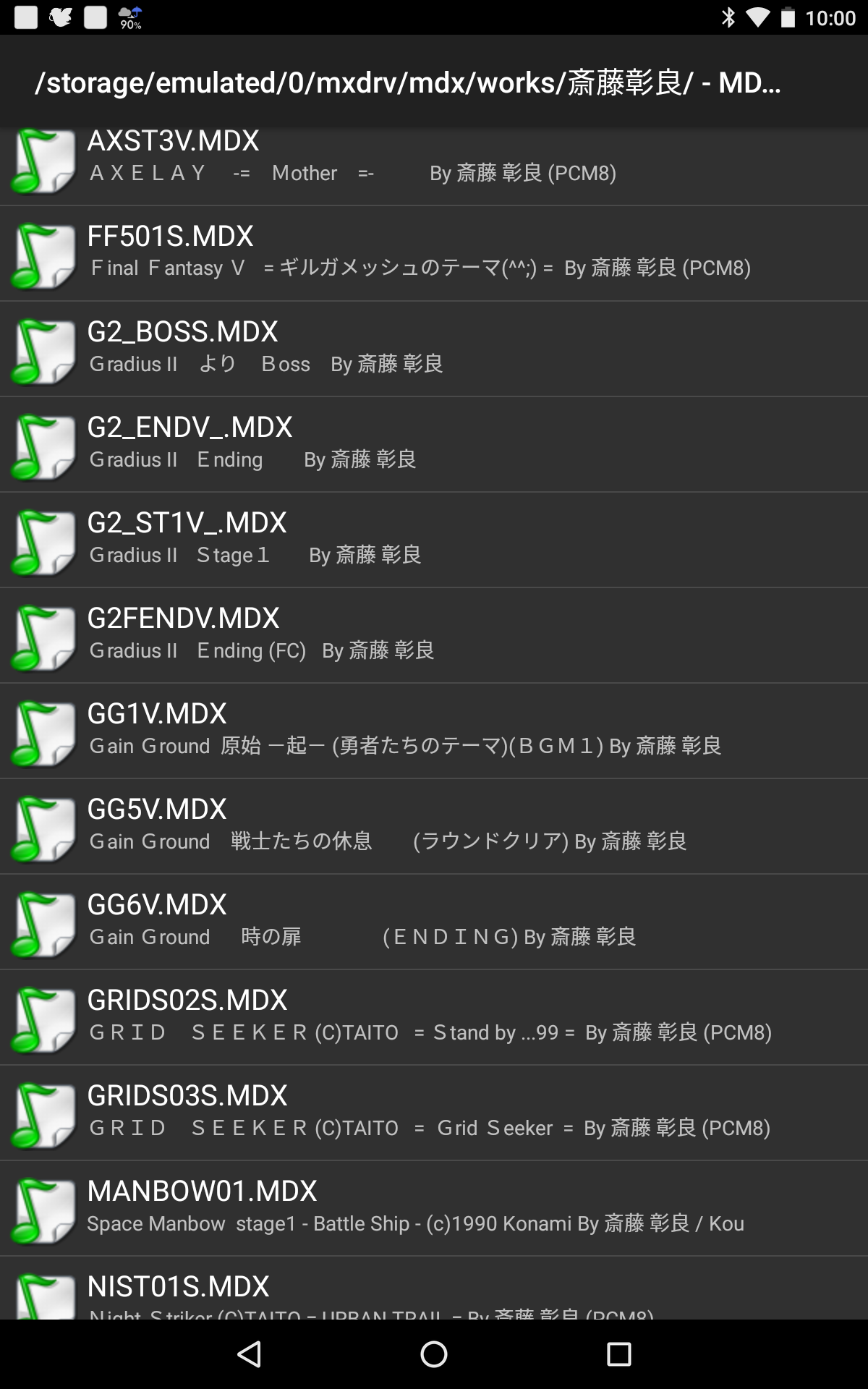This screenshot has height=1389, width=868.
Task: Tap G2_ST1V_.MDX Gradius II Stage 1
Action: coord(434,540)
